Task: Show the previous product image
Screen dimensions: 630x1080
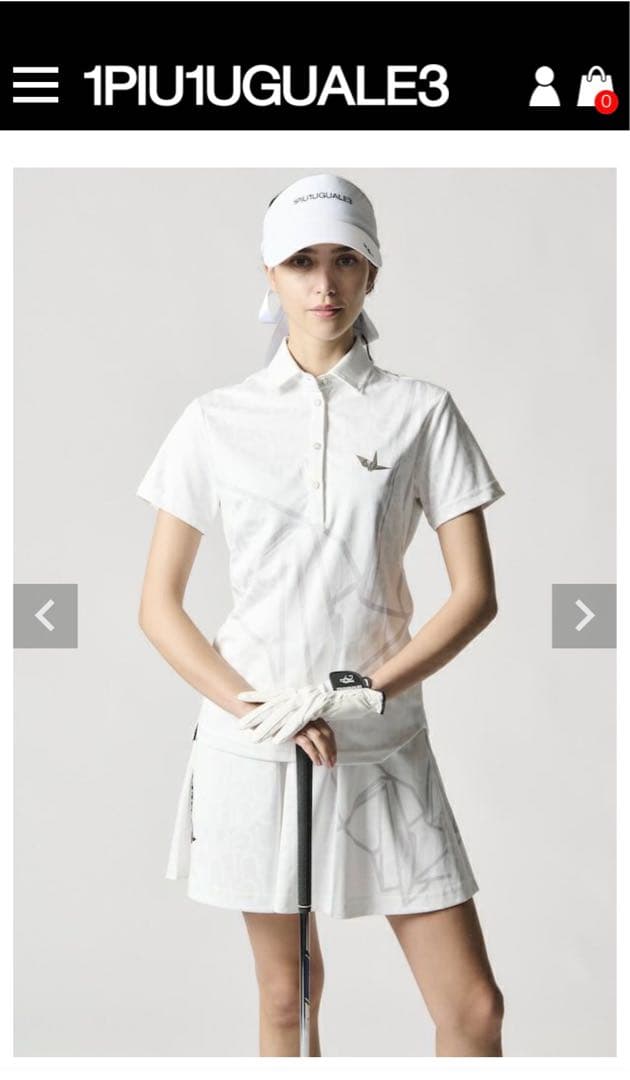Action: (x=45, y=616)
